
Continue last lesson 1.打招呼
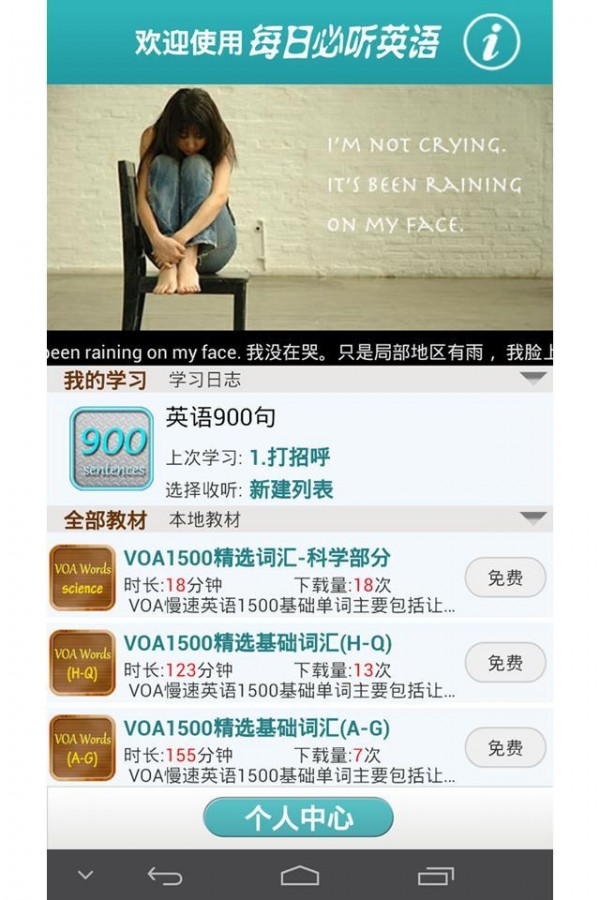(289, 458)
